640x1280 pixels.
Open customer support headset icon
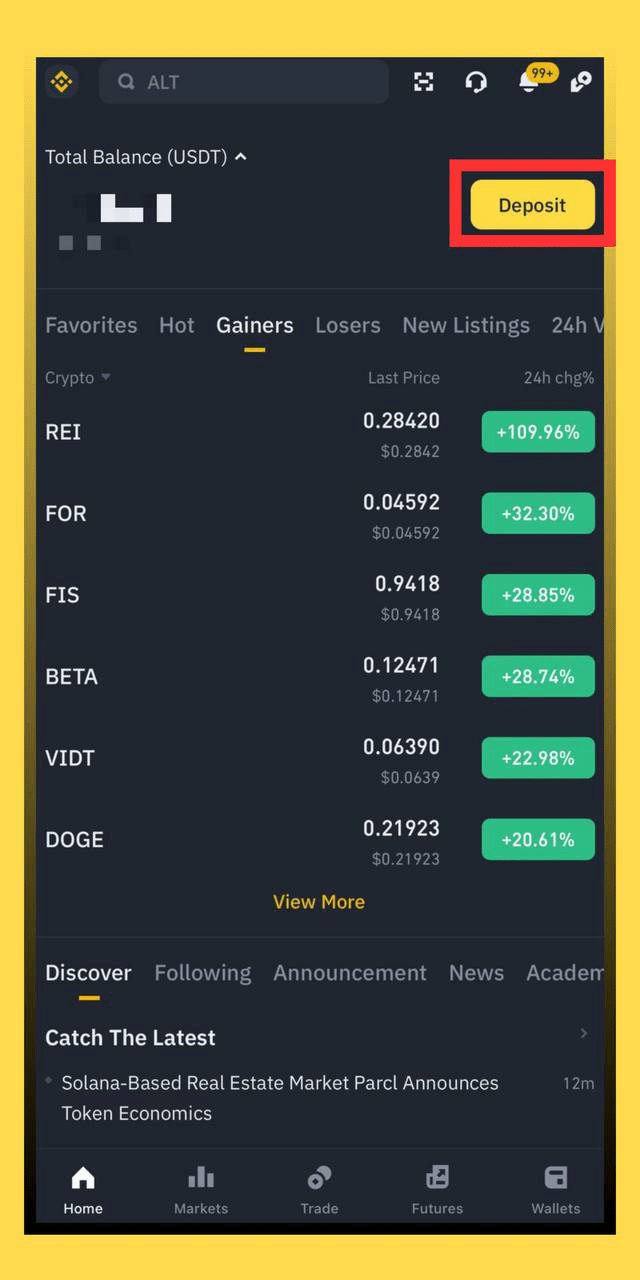(476, 82)
